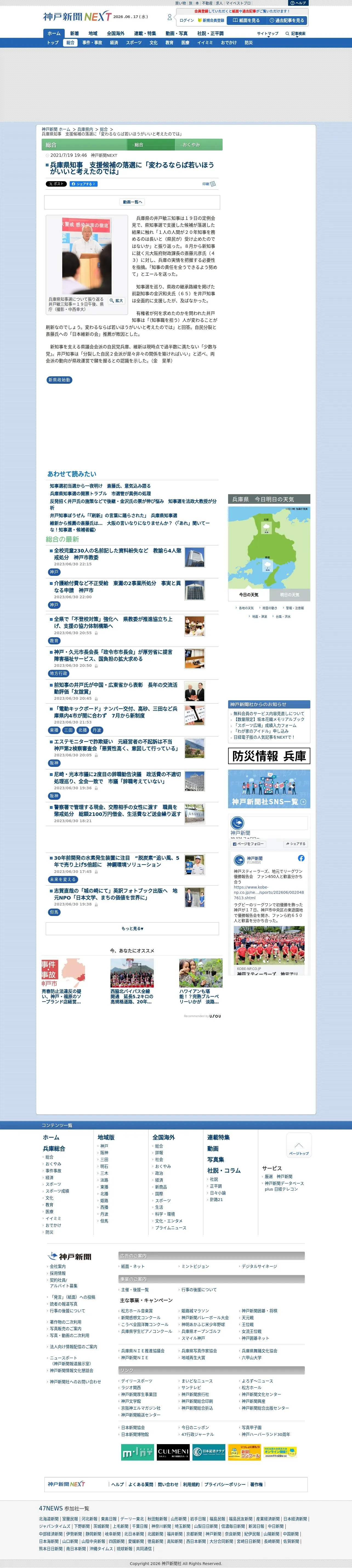The image size is (352, 1568).
Task: Enlarge the governor photo via 拡大
Action: (117, 300)
